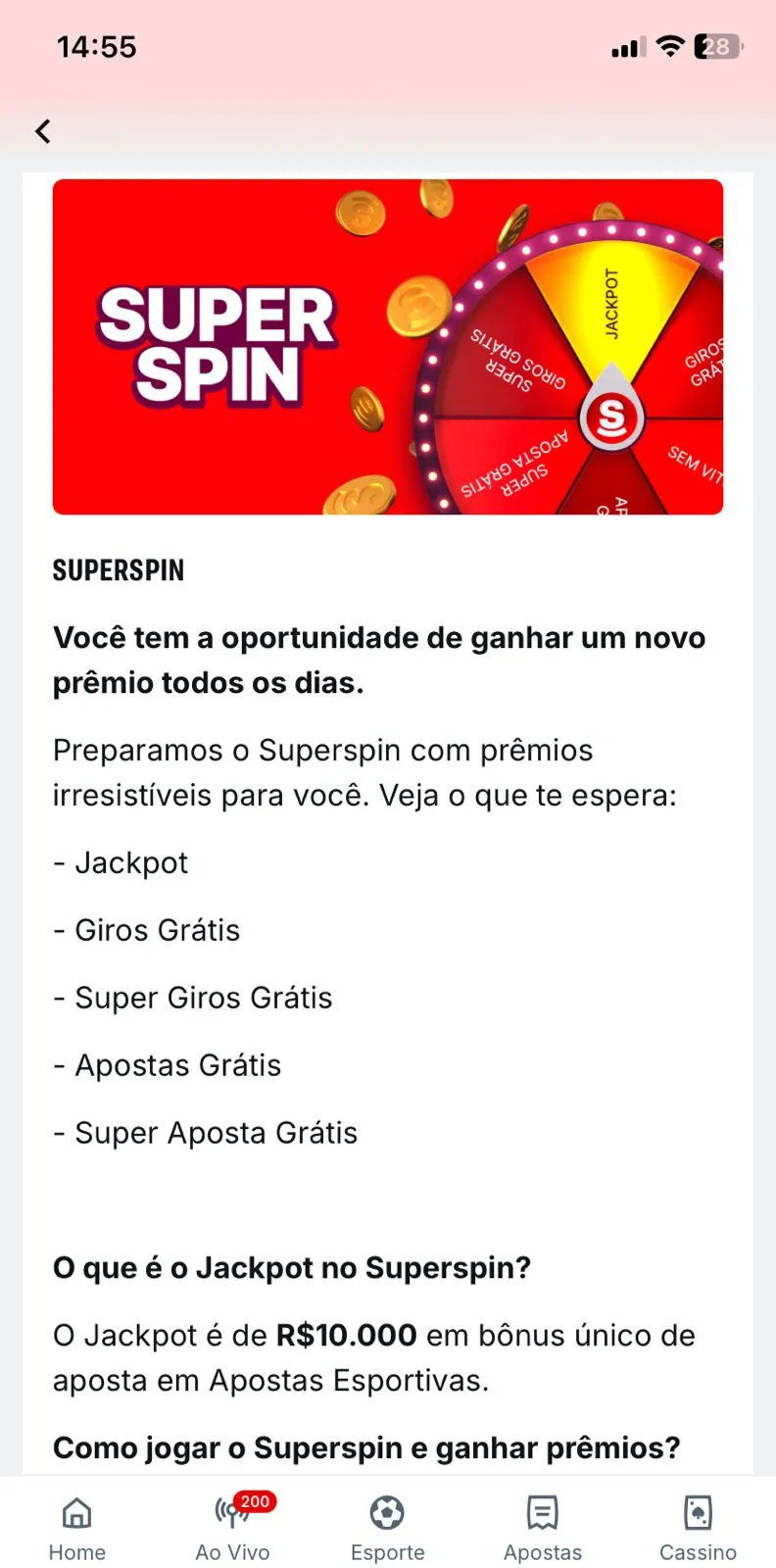Image resolution: width=776 pixels, height=1568 pixels.
Task: Select the Cassino playing card icon
Action: coord(698,1513)
